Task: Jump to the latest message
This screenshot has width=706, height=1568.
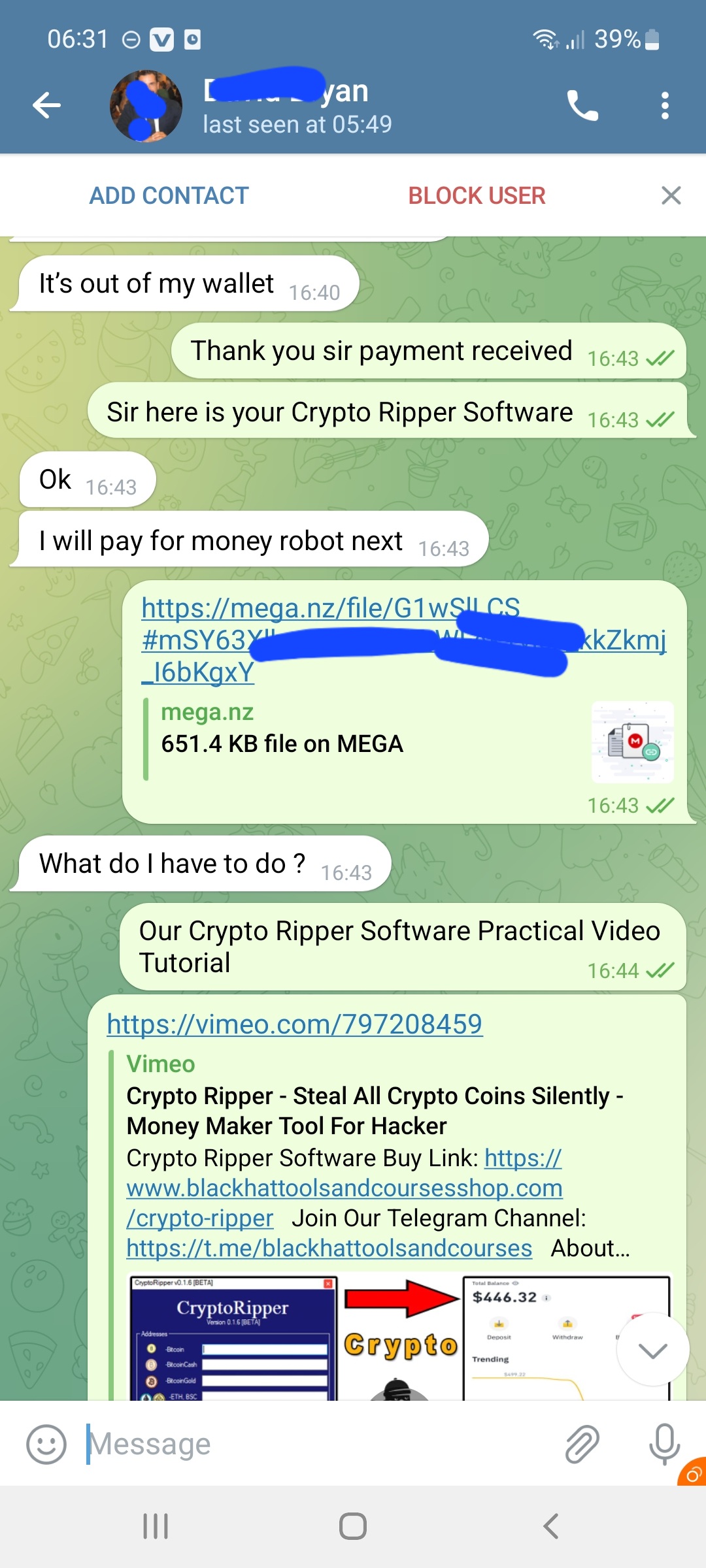Action: pos(652,1350)
